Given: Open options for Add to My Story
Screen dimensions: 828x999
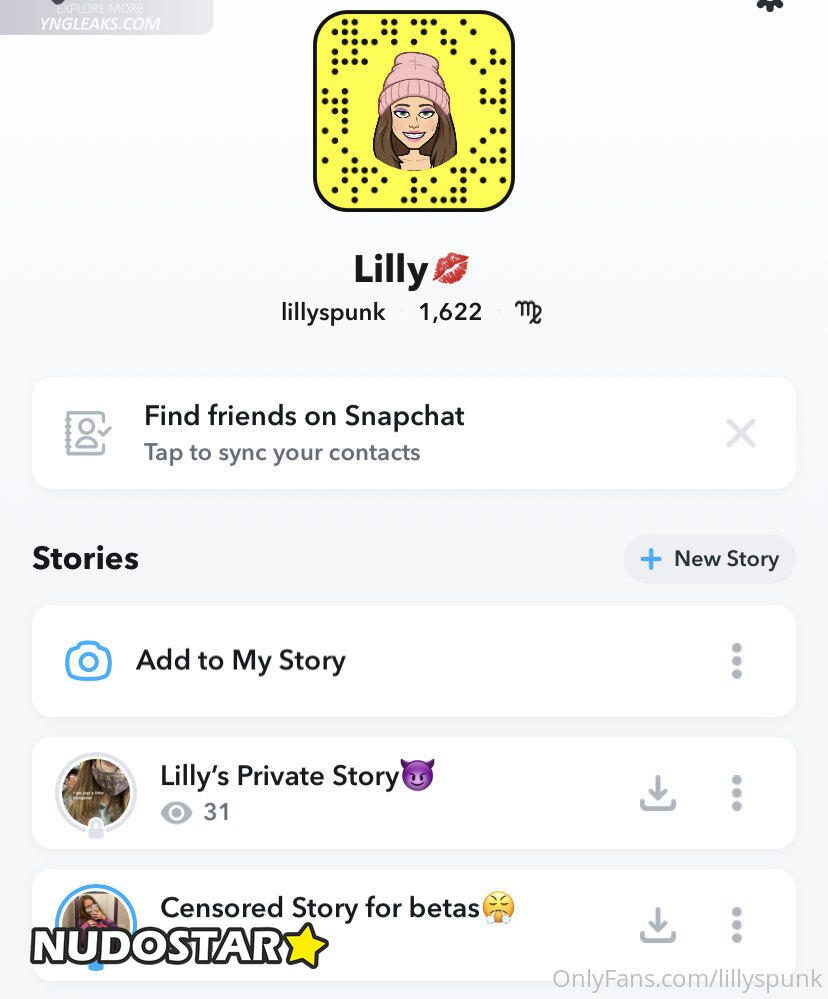Looking at the screenshot, I should point(736,661).
